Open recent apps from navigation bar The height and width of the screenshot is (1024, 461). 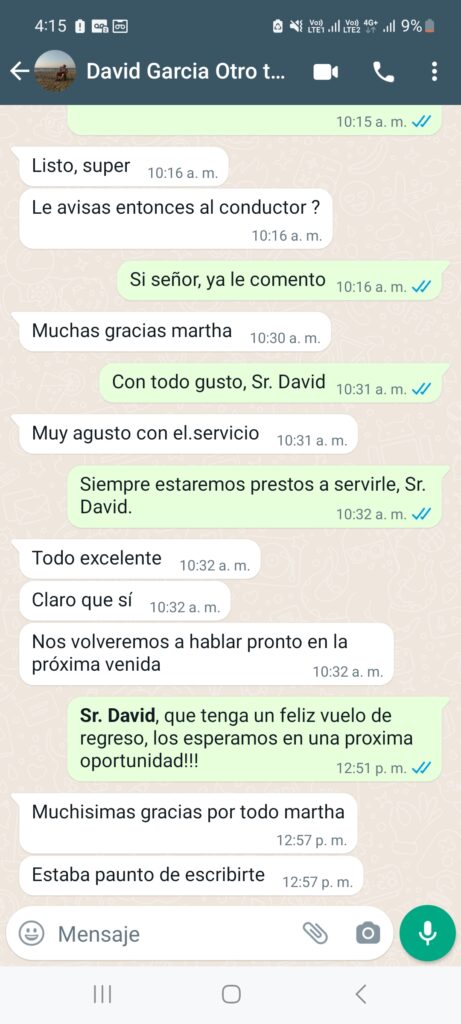click(103, 994)
